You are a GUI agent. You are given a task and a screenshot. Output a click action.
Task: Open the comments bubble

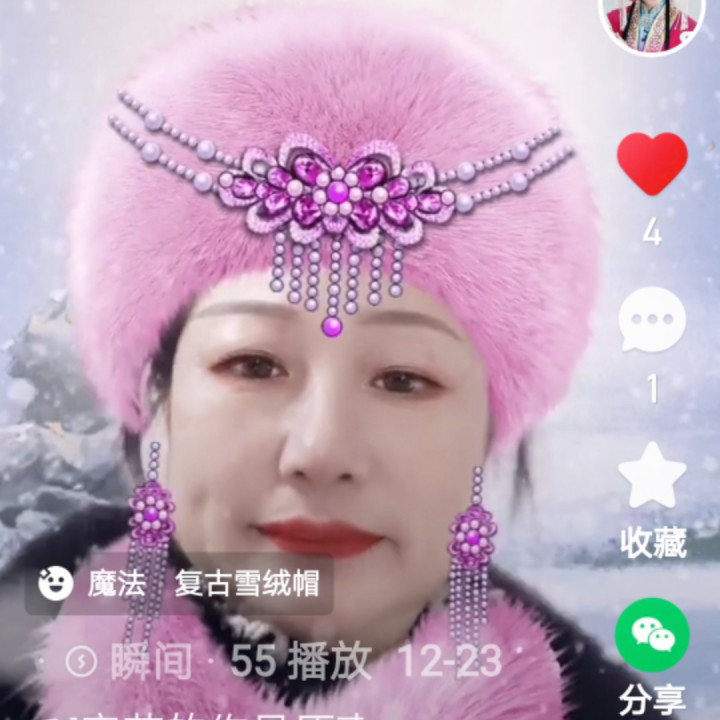click(652, 320)
